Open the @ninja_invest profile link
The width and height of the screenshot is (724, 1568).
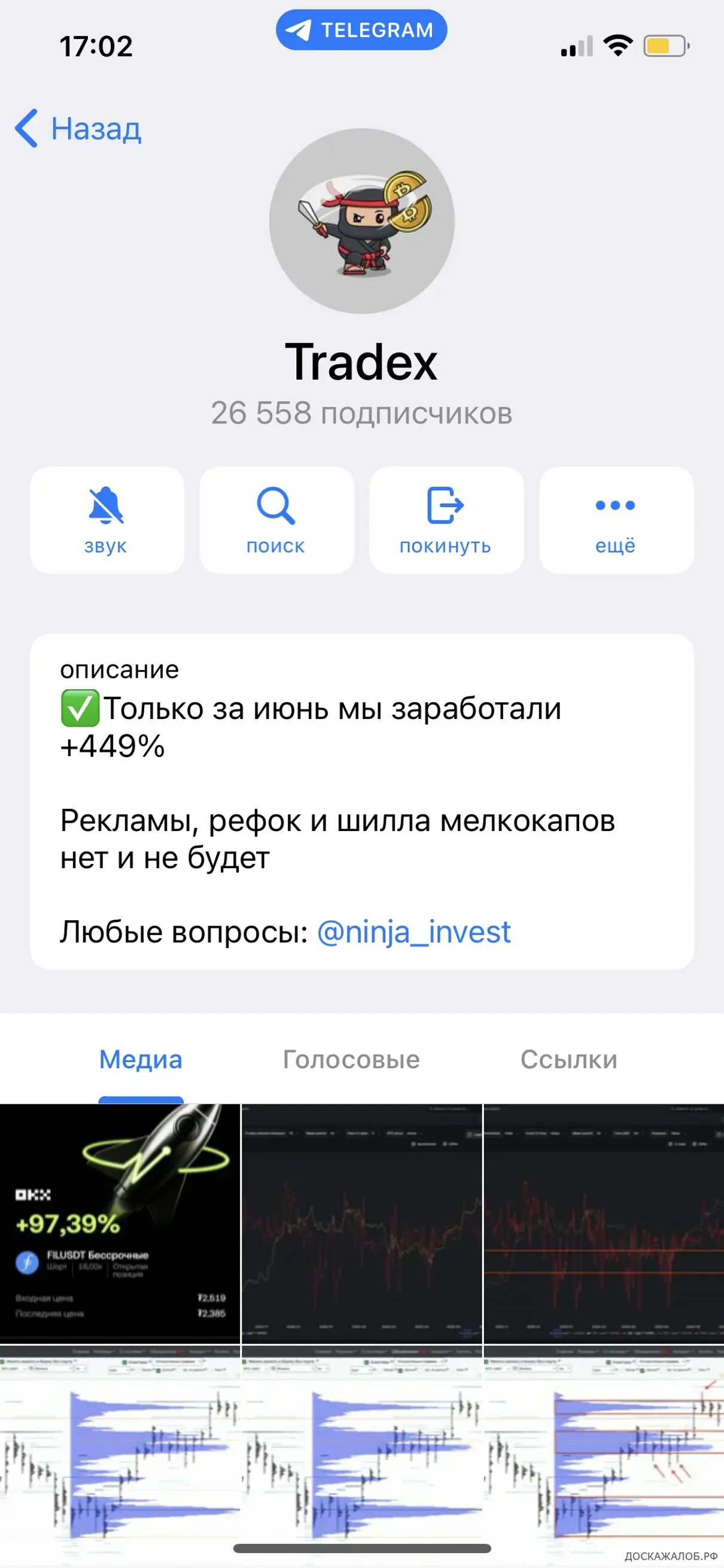[x=413, y=932]
